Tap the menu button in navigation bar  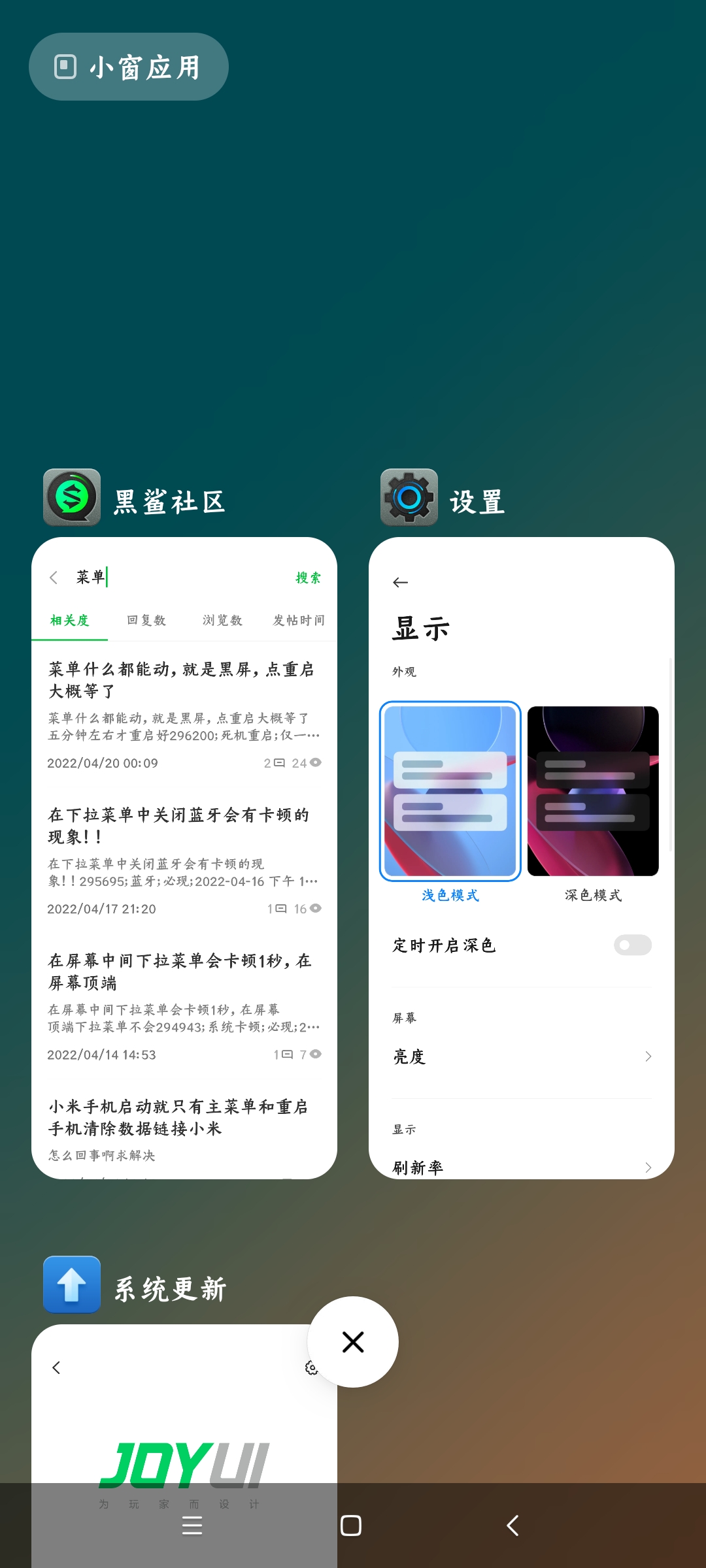point(192,1526)
